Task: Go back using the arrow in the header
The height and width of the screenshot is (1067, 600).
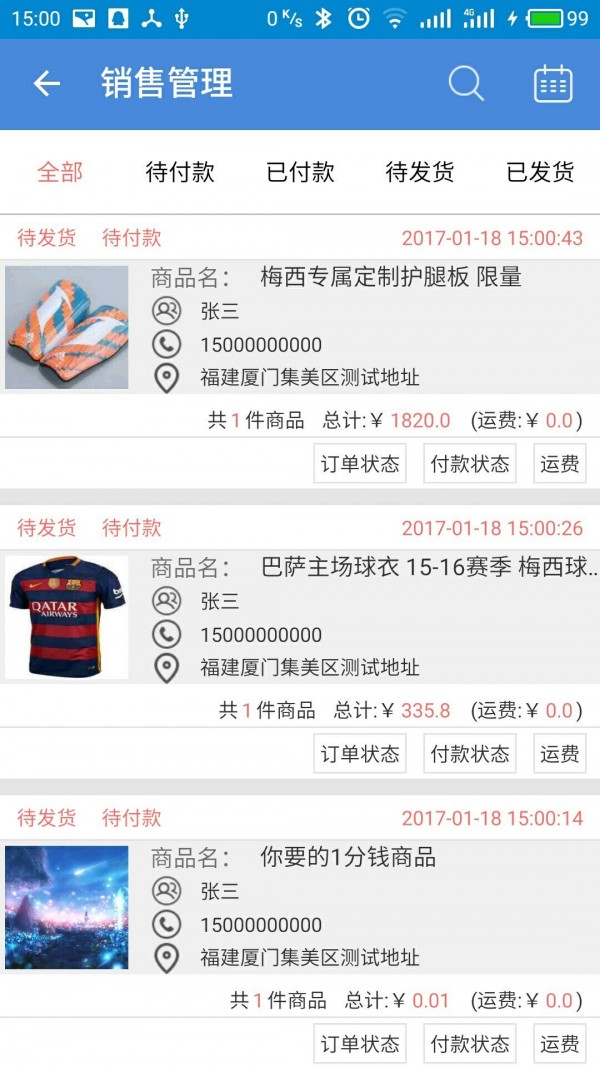Action: [x=47, y=84]
